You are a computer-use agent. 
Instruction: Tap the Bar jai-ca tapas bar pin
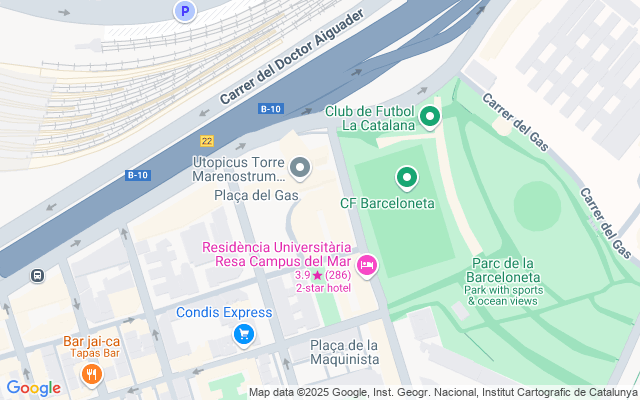pyautogui.click(x=91, y=374)
